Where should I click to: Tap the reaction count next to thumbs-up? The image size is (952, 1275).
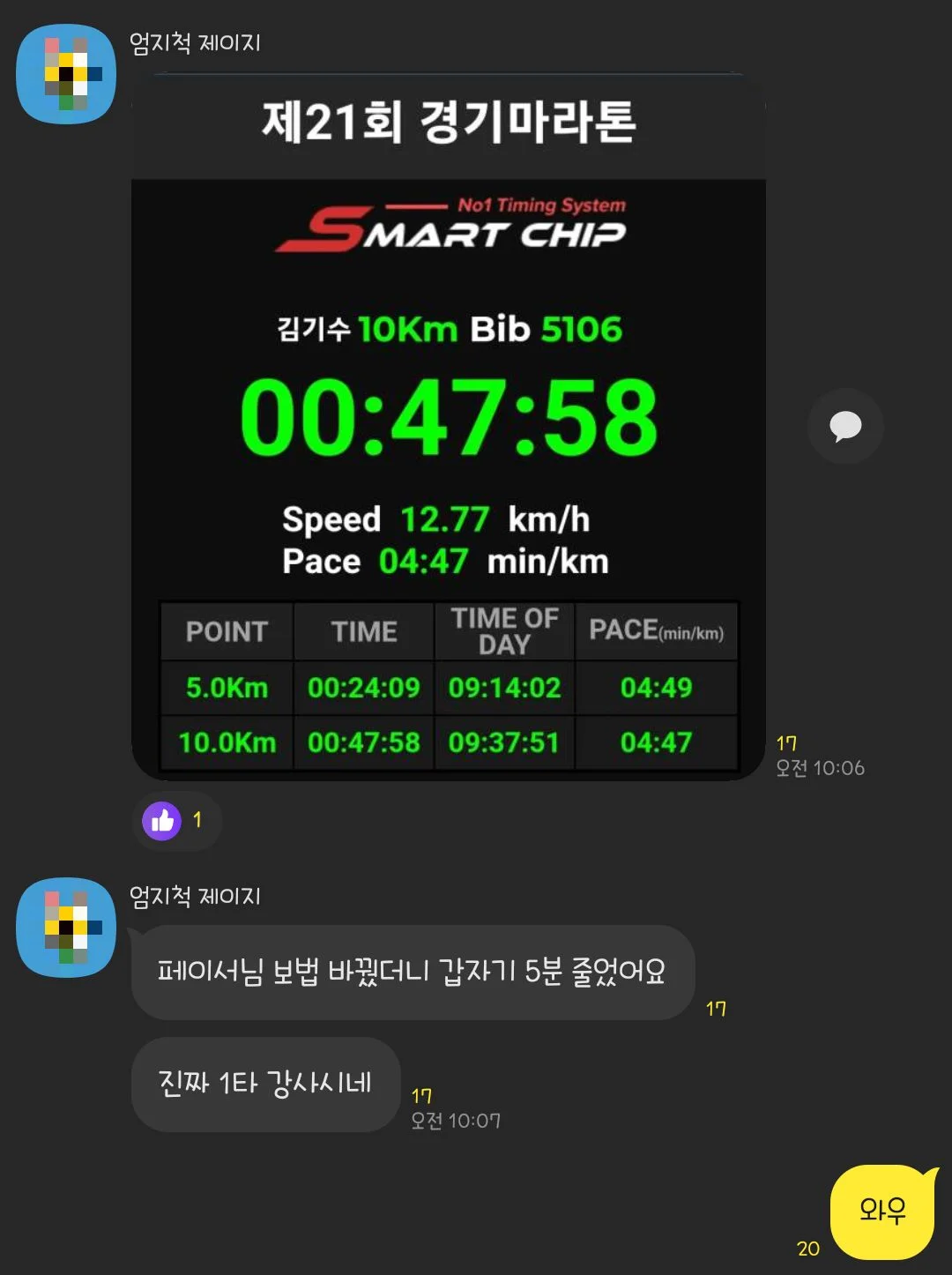click(x=197, y=820)
